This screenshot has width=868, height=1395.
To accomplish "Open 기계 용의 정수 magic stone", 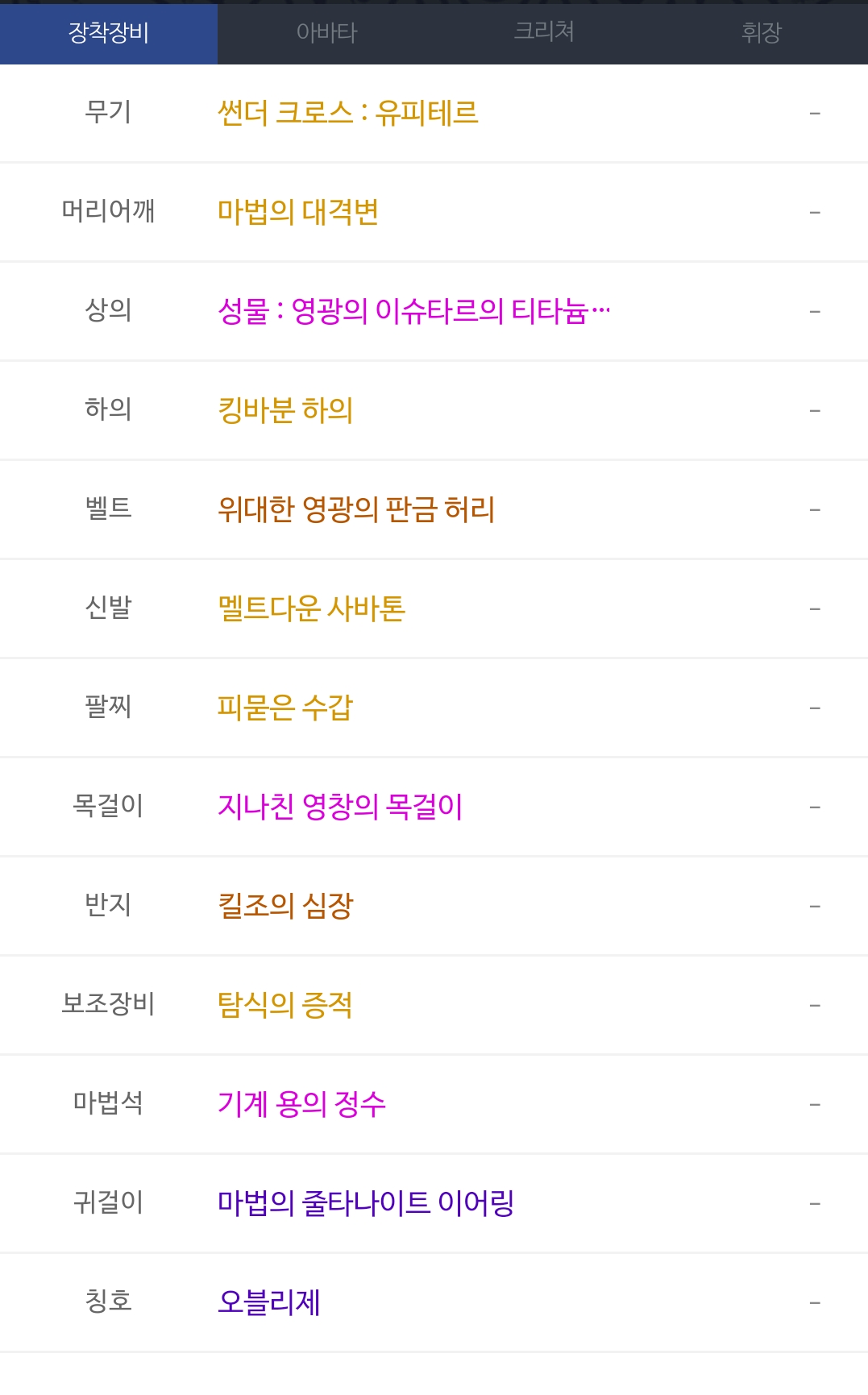I will (x=301, y=1104).
